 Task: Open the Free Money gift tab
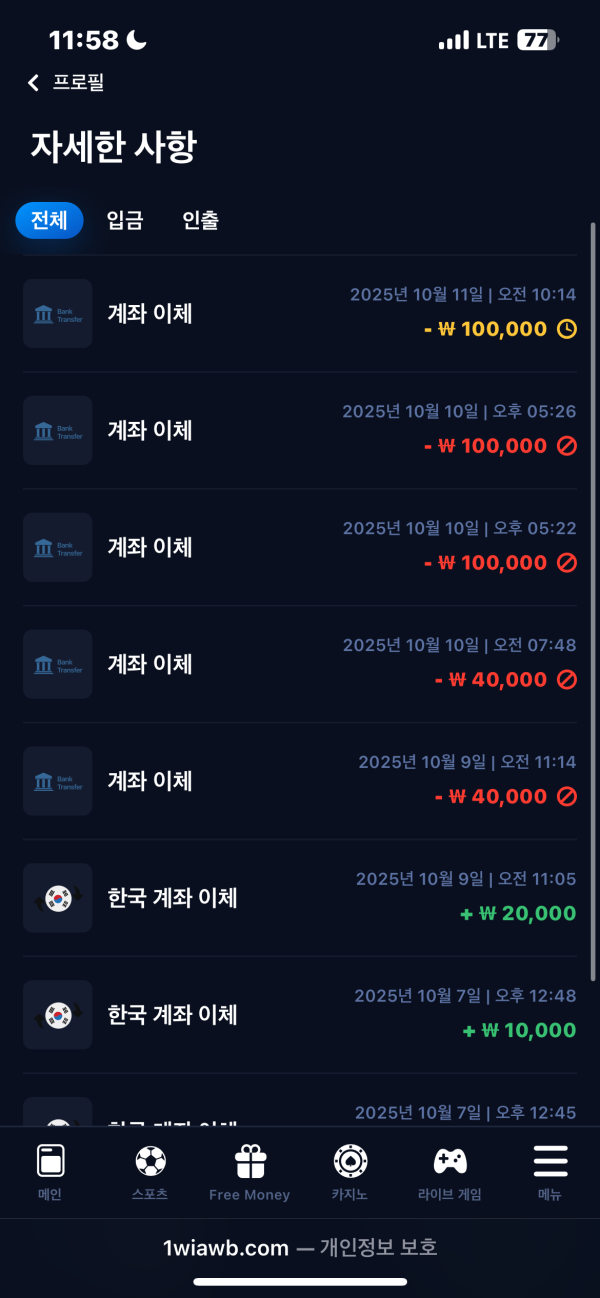coord(250,1172)
